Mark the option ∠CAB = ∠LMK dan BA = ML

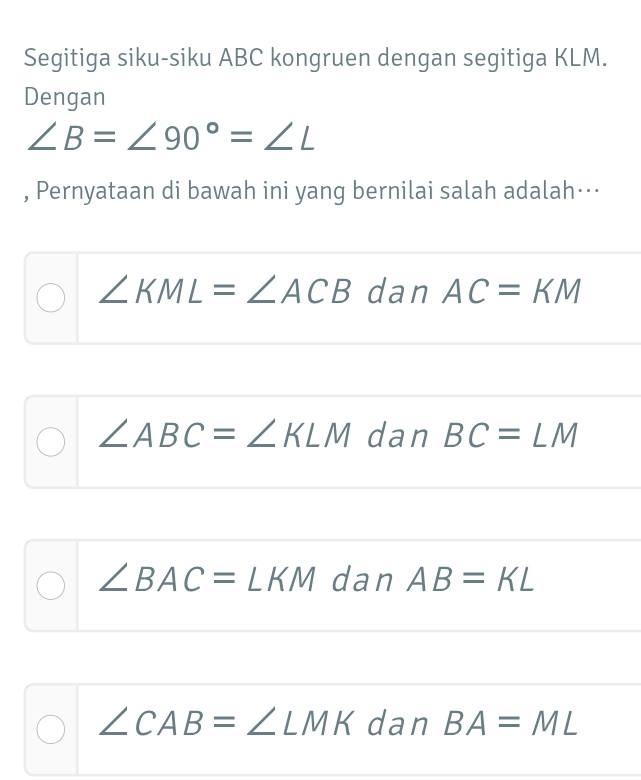click(50, 729)
